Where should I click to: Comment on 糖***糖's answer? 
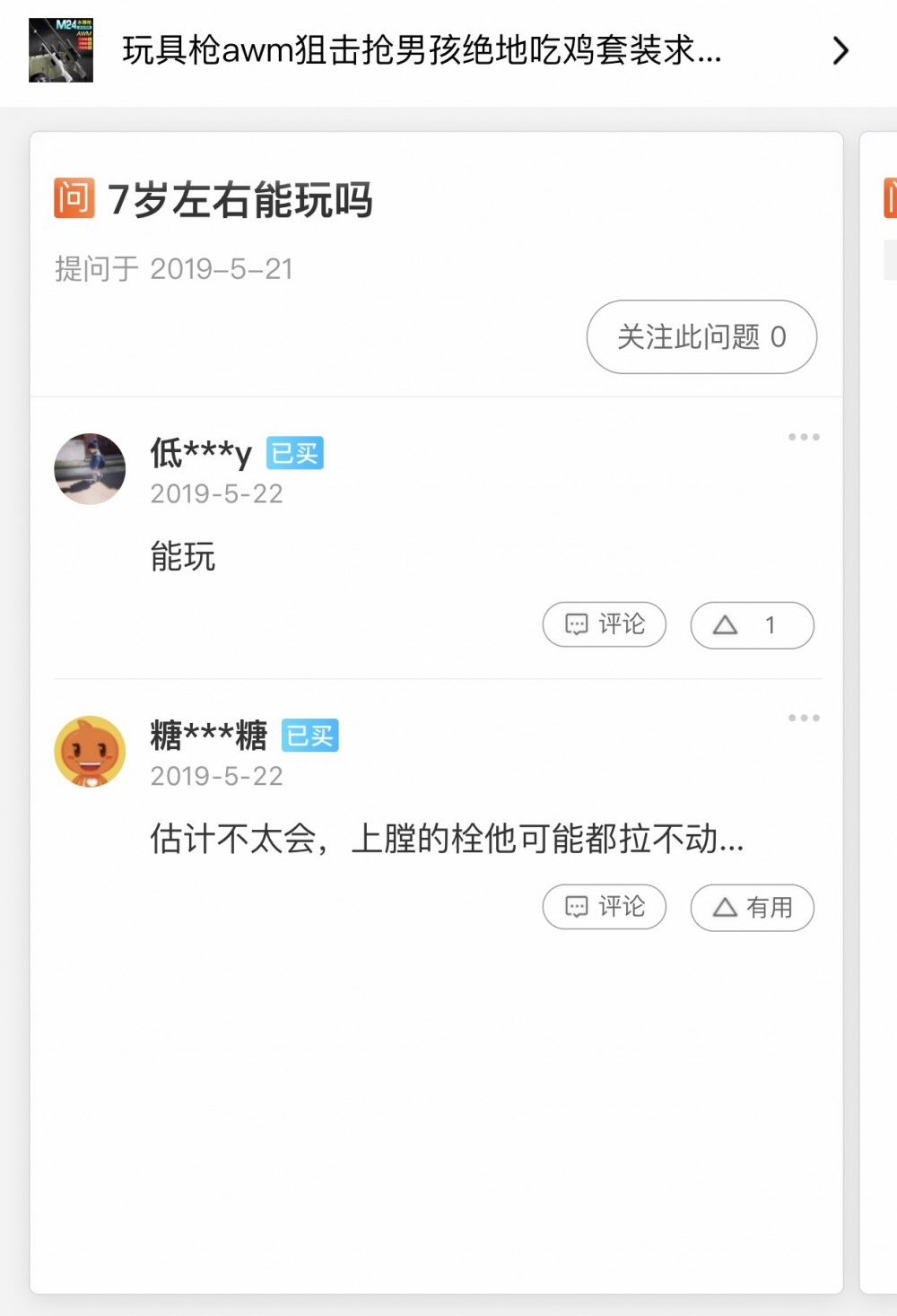tap(605, 907)
